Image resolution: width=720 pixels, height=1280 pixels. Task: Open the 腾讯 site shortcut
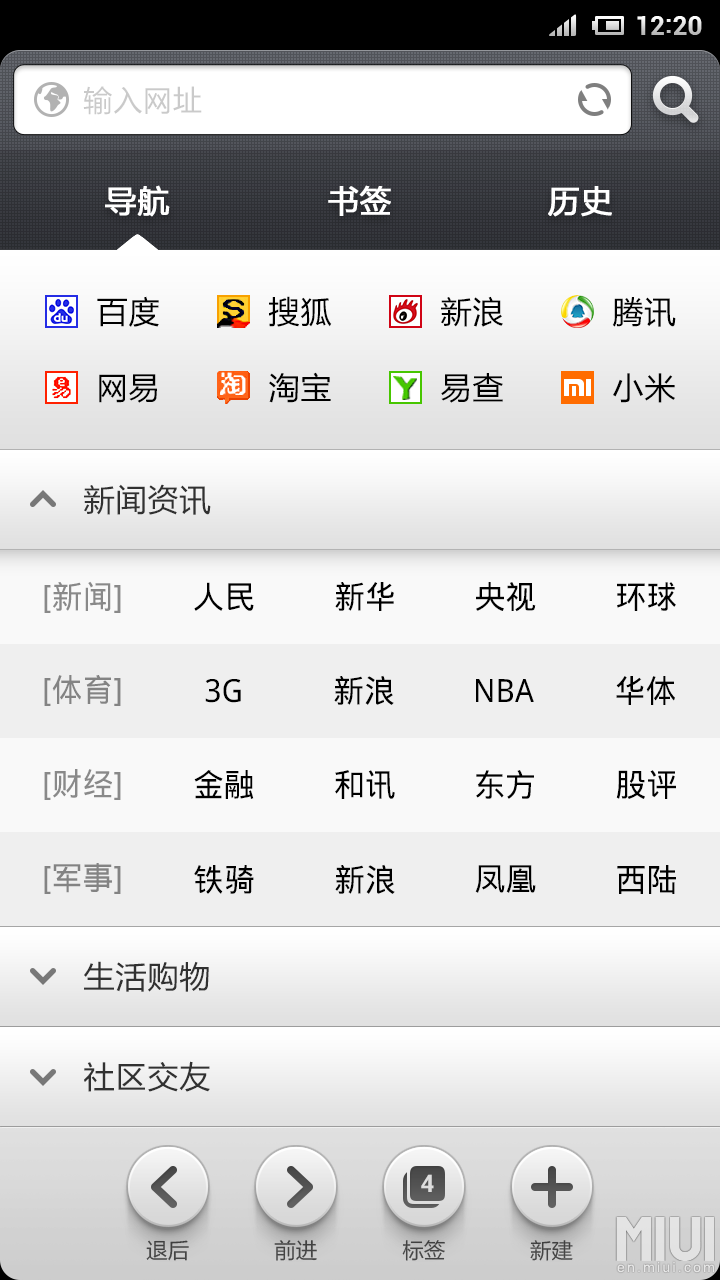618,313
